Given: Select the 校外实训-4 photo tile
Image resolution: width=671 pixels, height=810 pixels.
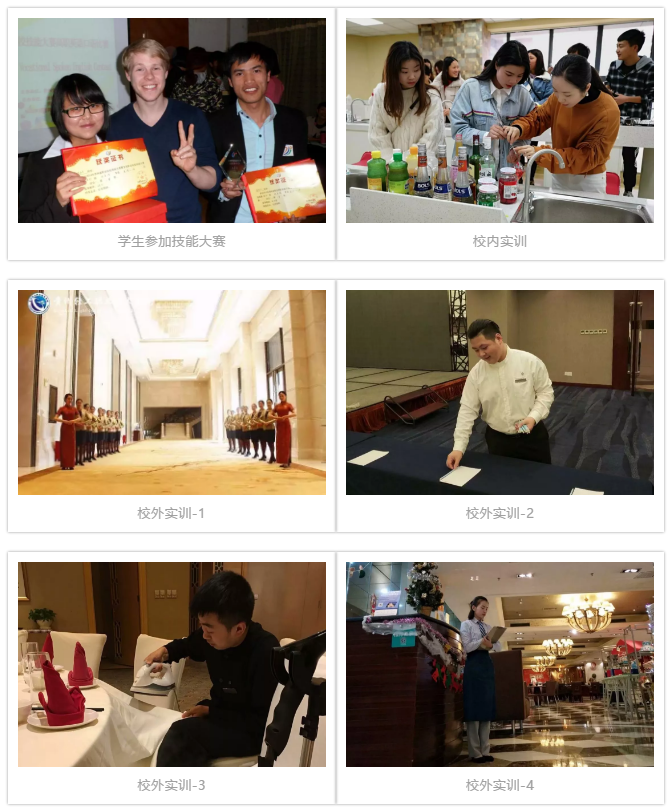Looking at the screenshot, I should [499, 664].
